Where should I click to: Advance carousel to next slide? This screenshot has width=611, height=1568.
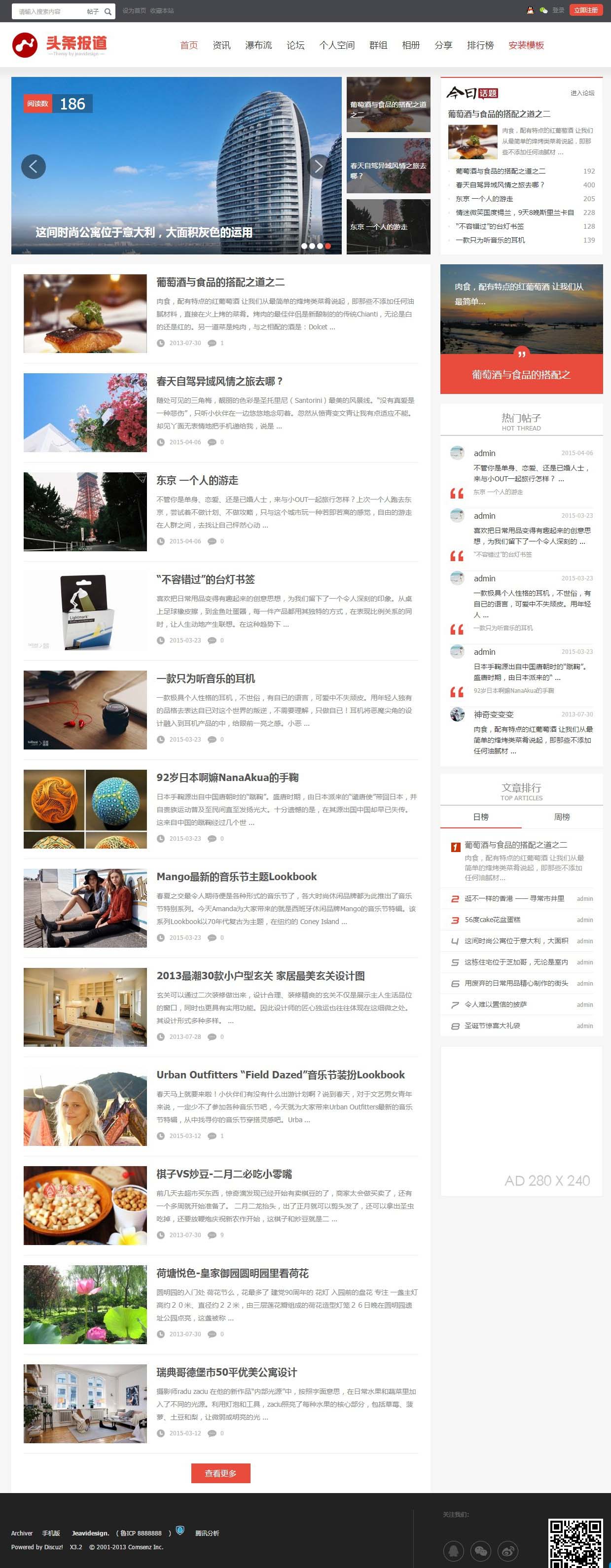pos(318,166)
